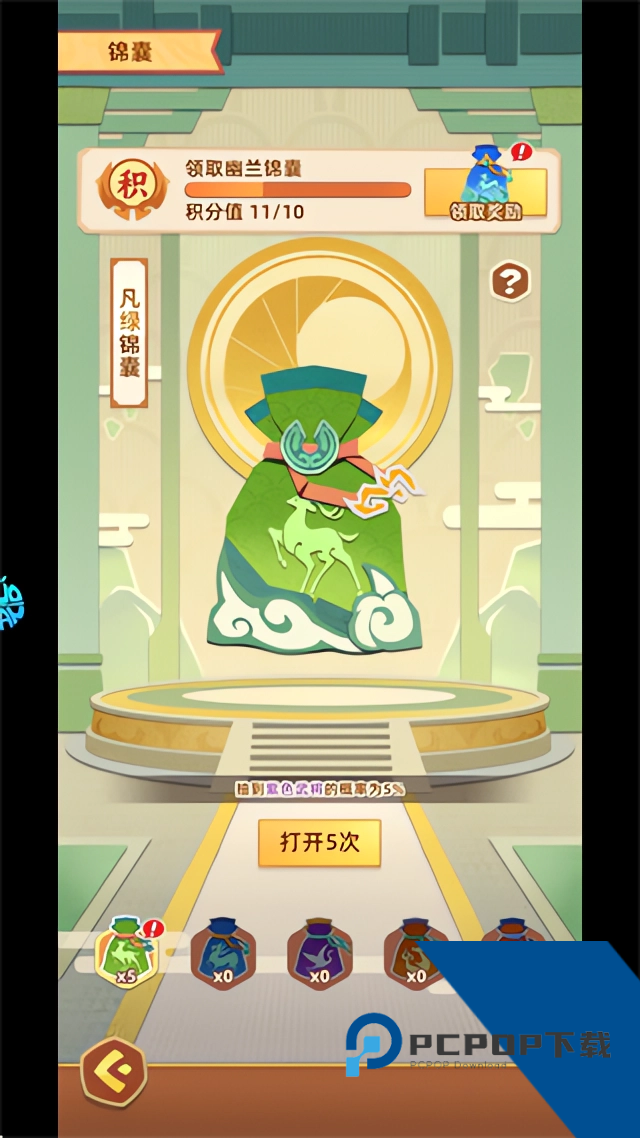This screenshot has width=640, height=1138.
Task: Select the purple pouch marked x0
Action: coord(319,954)
